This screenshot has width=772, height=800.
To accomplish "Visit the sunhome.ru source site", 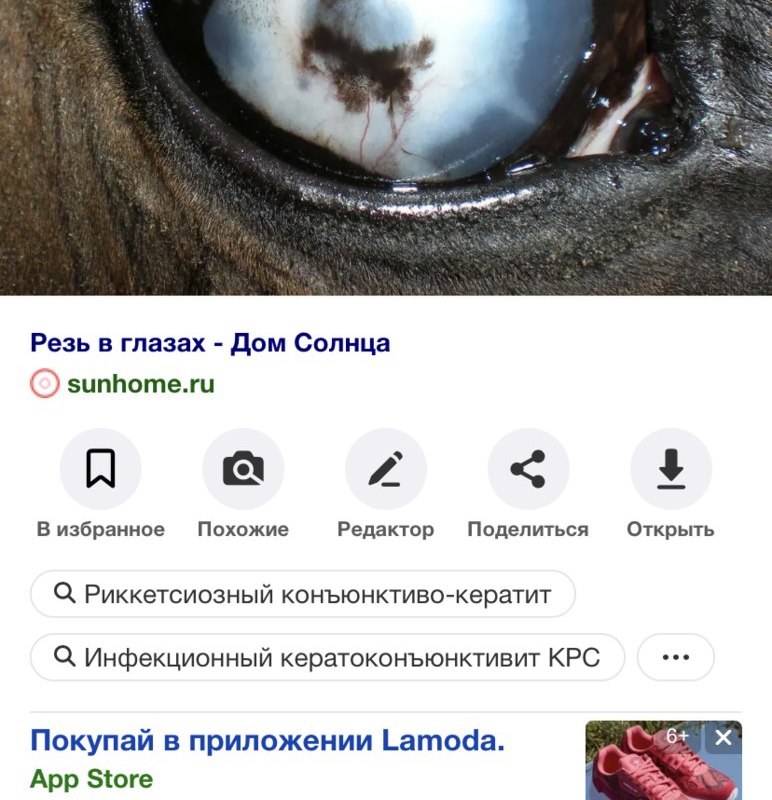I will (x=140, y=384).
